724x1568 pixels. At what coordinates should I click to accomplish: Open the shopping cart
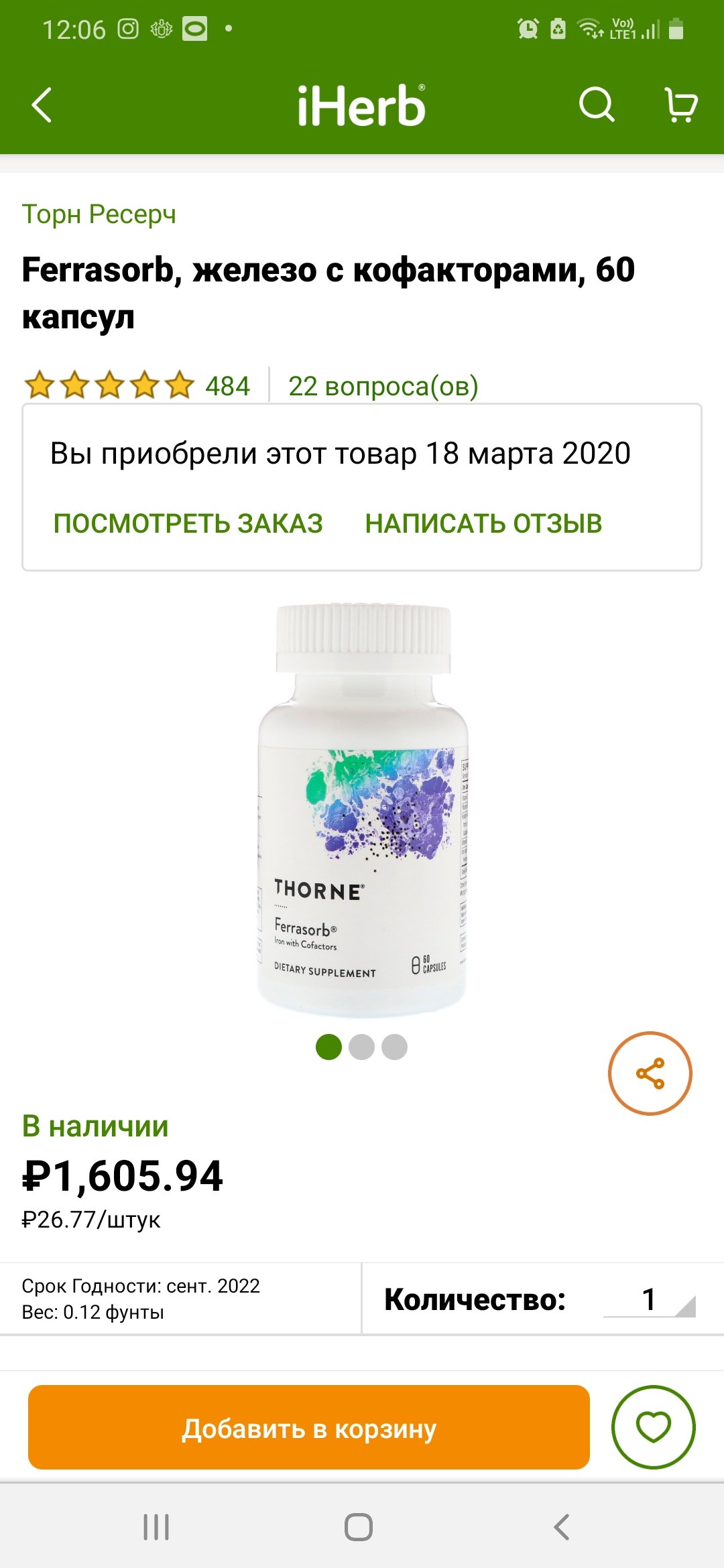pyautogui.click(x=681, y=105)
